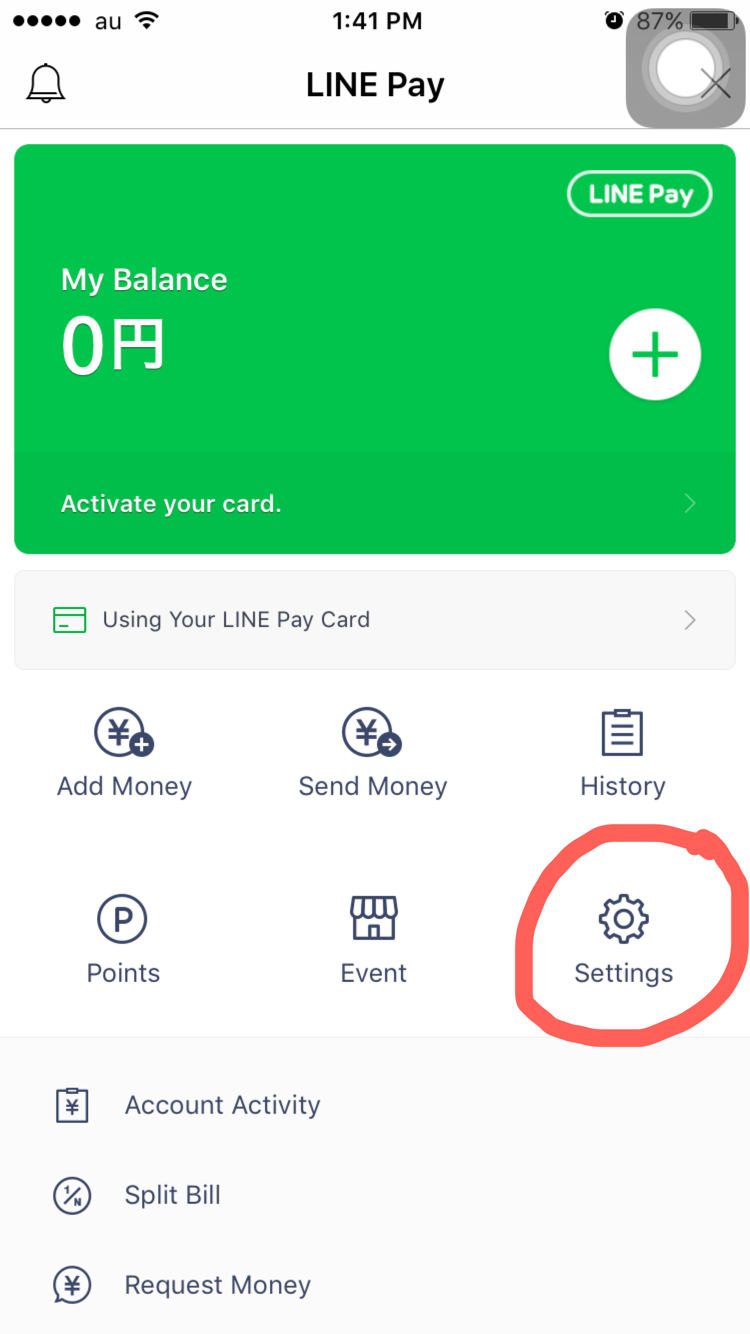Viewport: 750px width, 1334px height.
Task: Select Add Money
Action: [x=124, y=754]
